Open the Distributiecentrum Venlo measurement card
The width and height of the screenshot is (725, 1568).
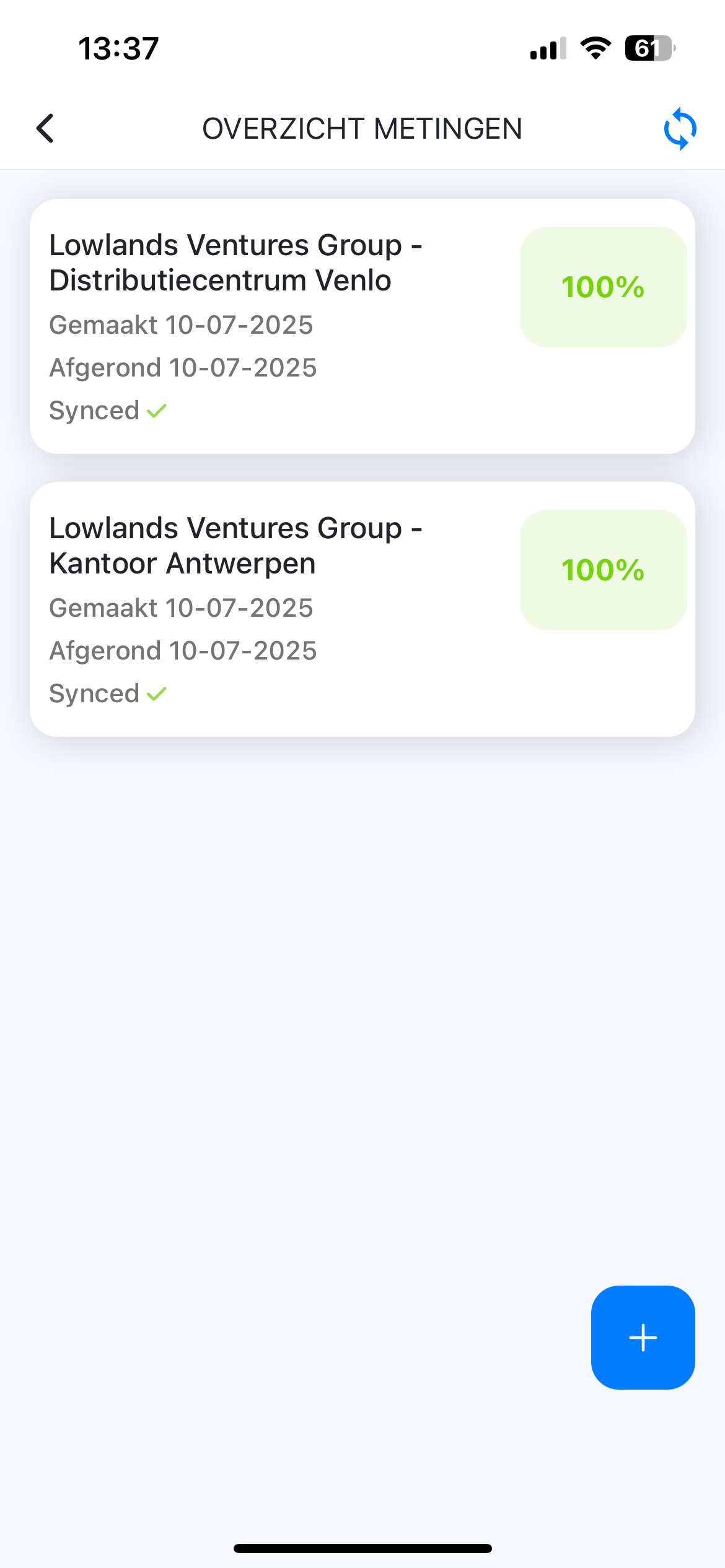pos(362,326)
